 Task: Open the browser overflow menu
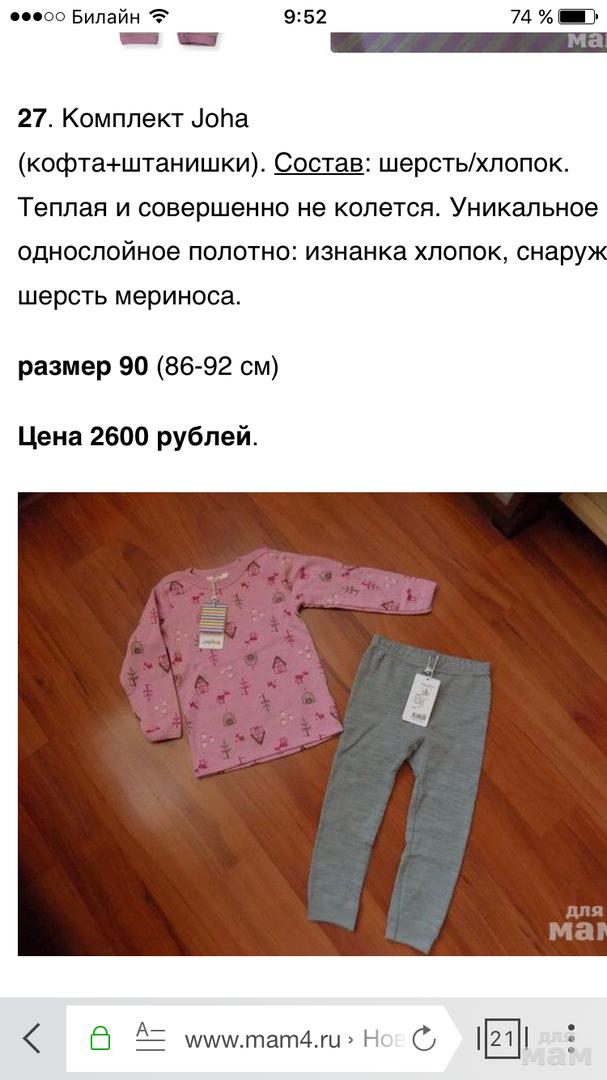[572, 1039]
